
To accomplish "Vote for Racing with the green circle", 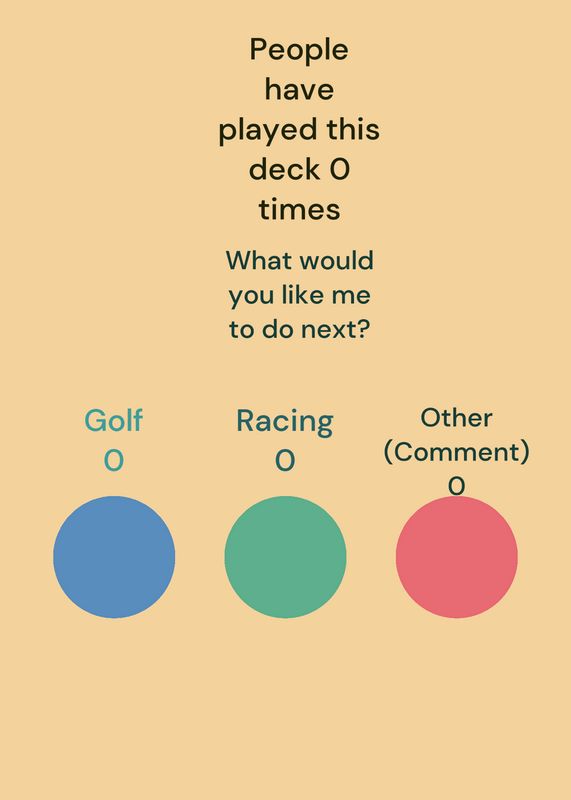I will [285, 557].
